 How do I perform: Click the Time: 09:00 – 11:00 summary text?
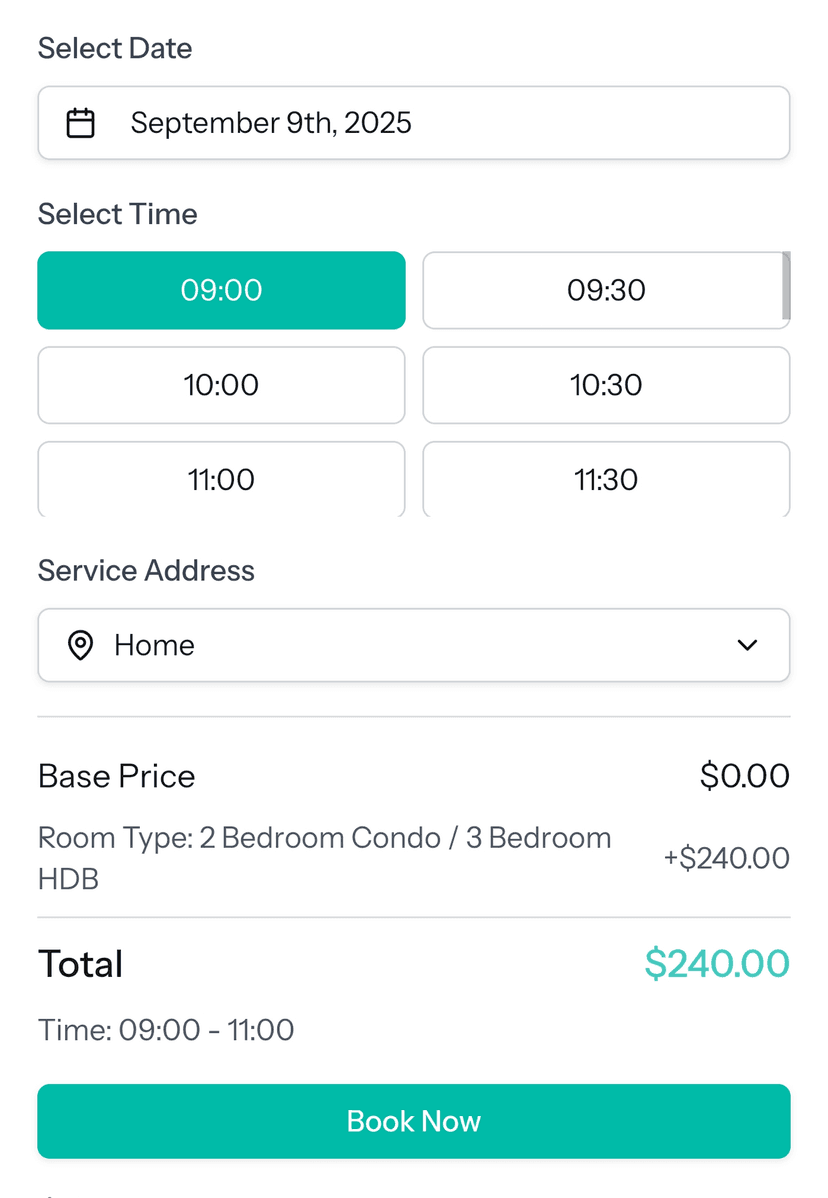tap(165, 1030)
